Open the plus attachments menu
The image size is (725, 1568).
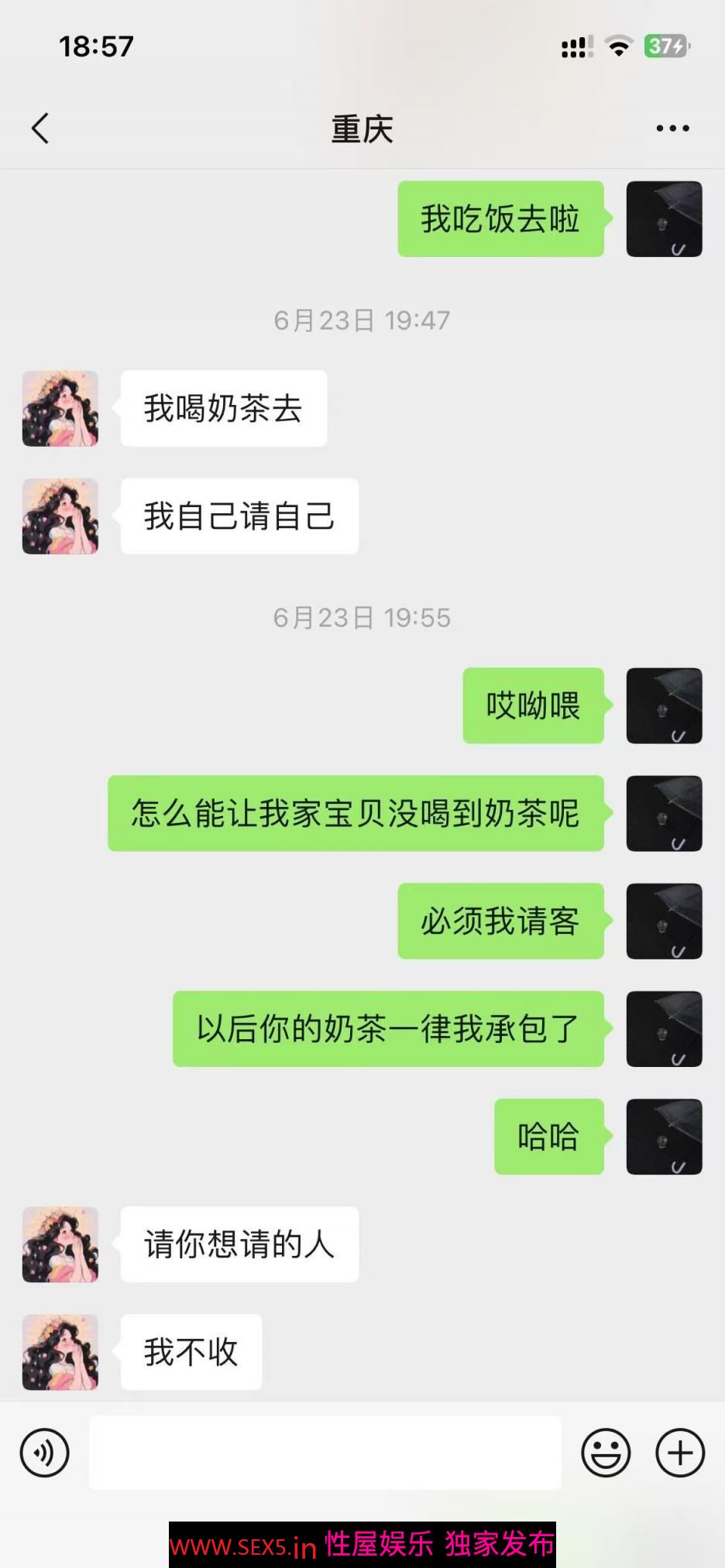coord(680,1453)
